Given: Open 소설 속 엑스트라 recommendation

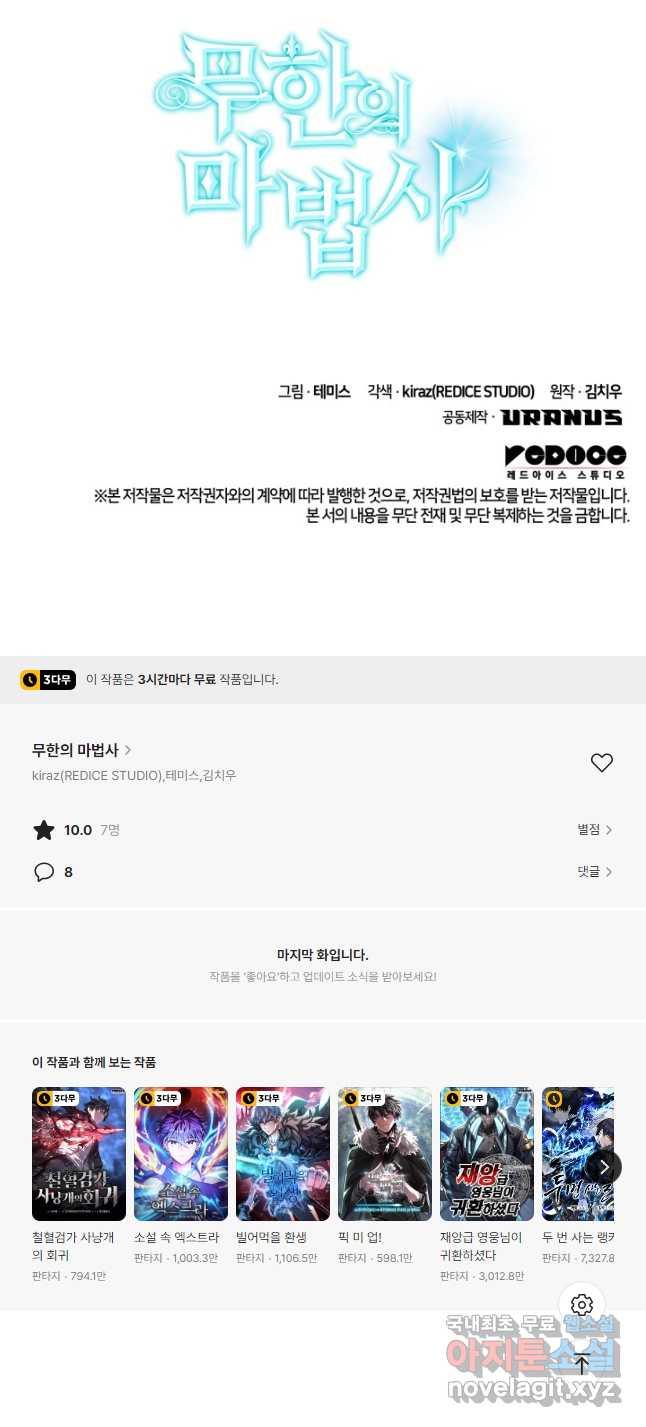Looking at the screenshot, I should pos(181,1154).
